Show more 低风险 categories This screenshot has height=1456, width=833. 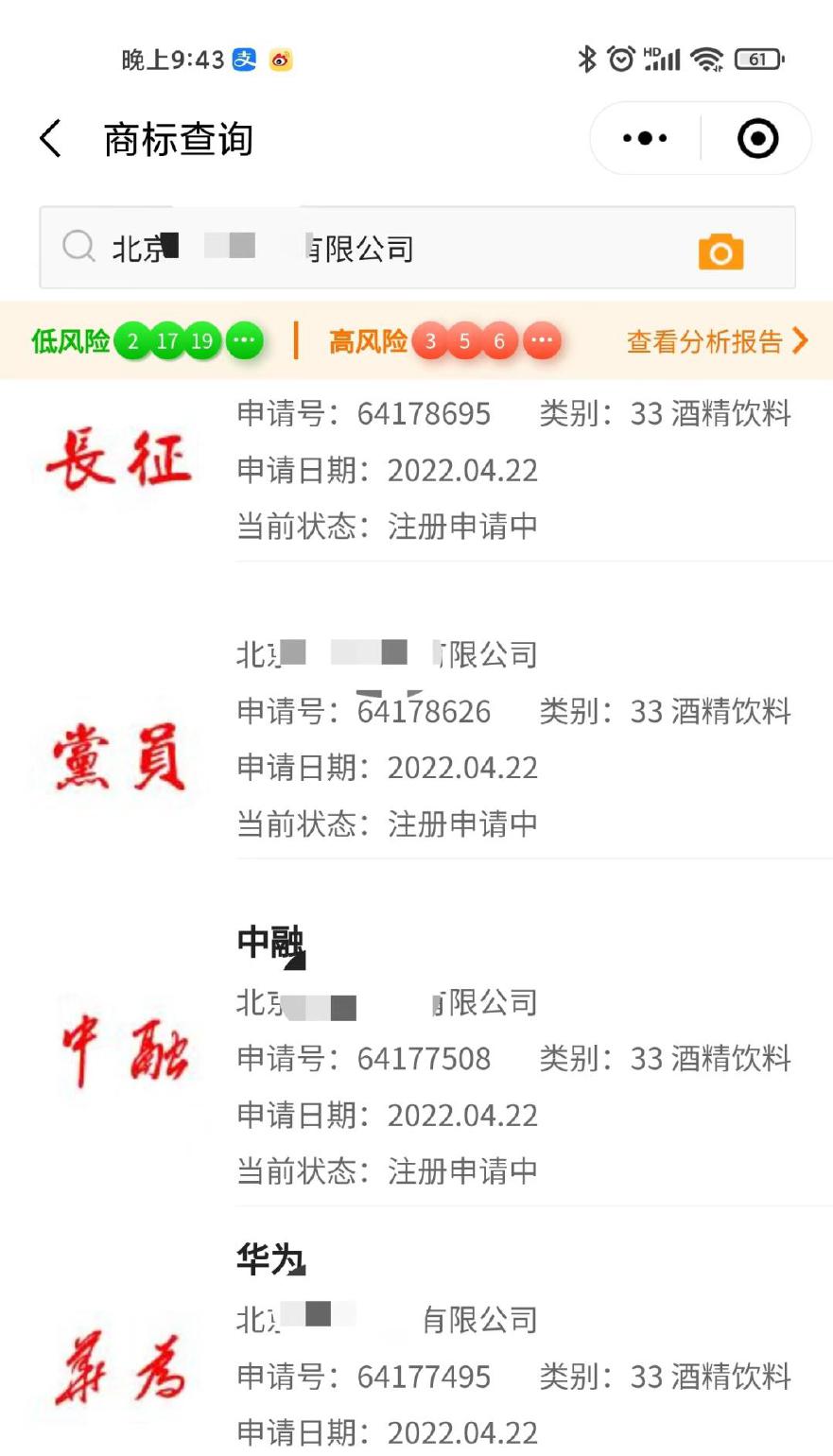[244, 341]
